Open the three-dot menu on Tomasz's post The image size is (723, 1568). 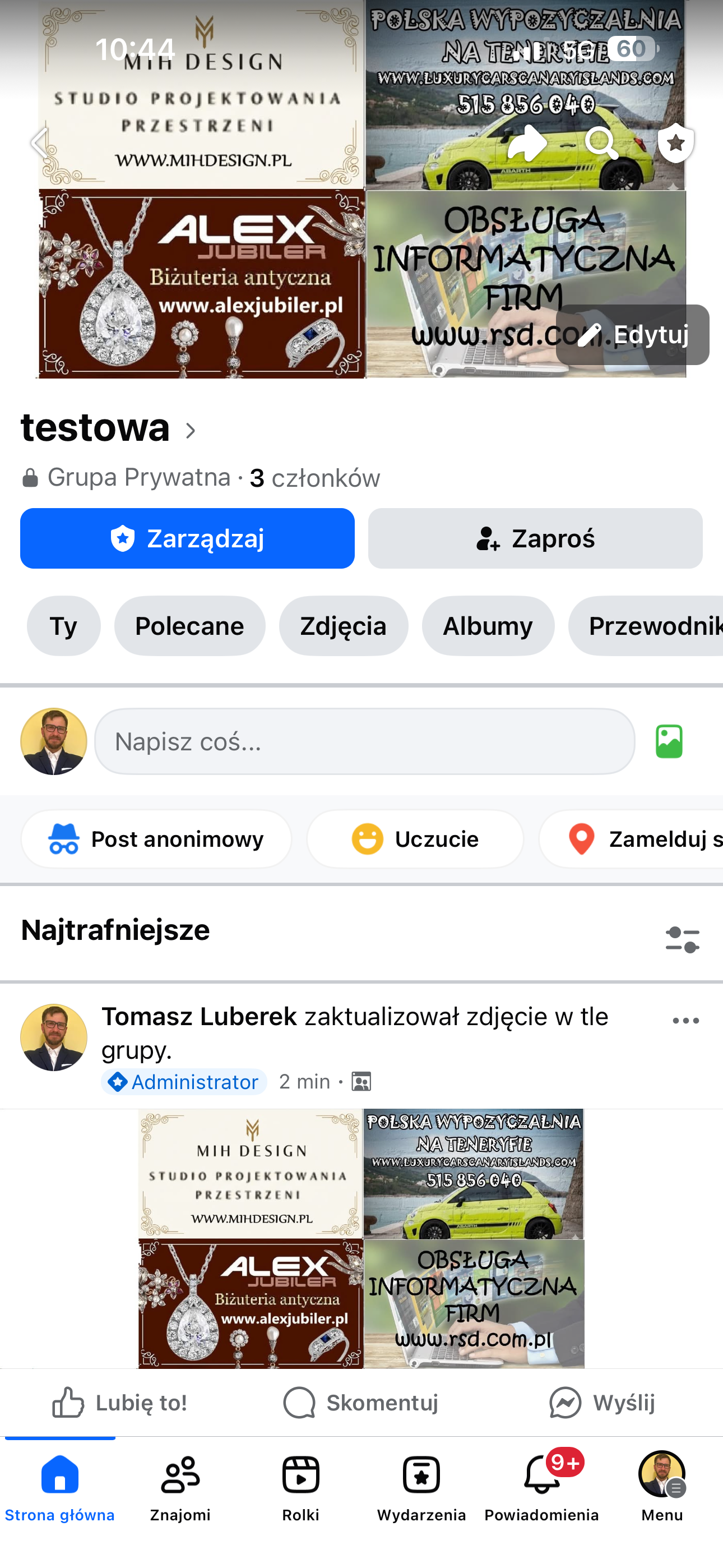(x=686, y=1021)
